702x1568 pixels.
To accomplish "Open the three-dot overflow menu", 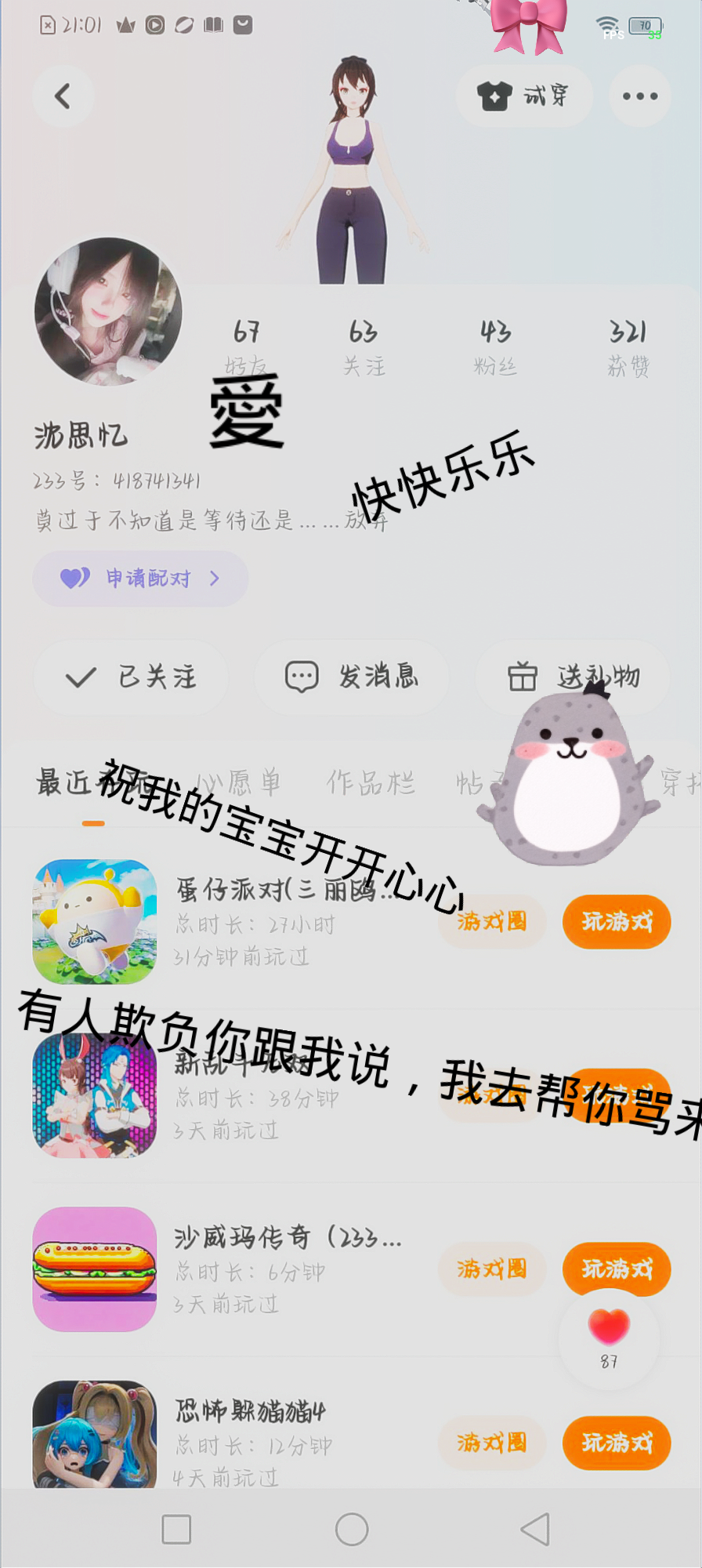I will coord(639,96).
